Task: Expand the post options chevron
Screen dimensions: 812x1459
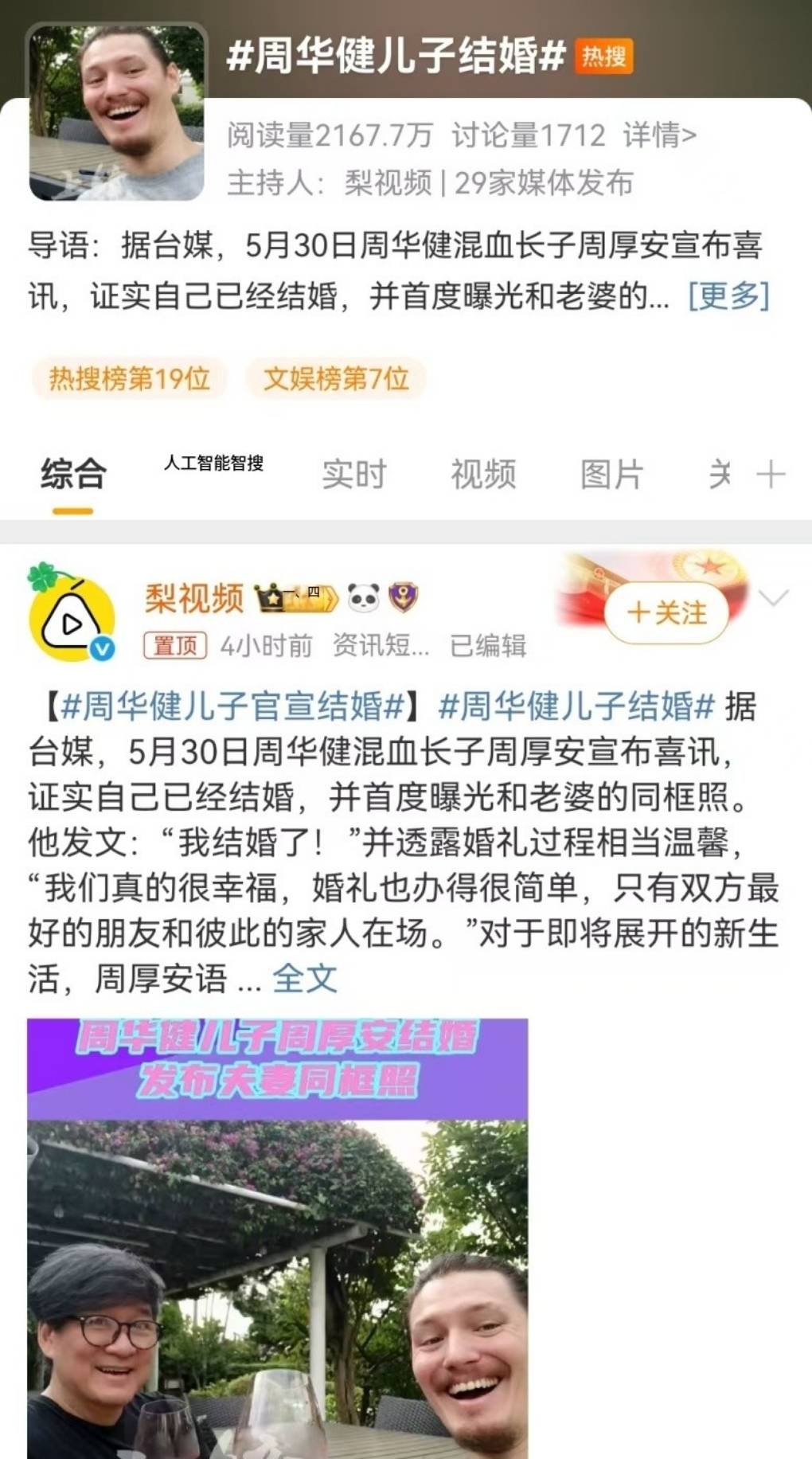Action: click(x=774, y=597)
